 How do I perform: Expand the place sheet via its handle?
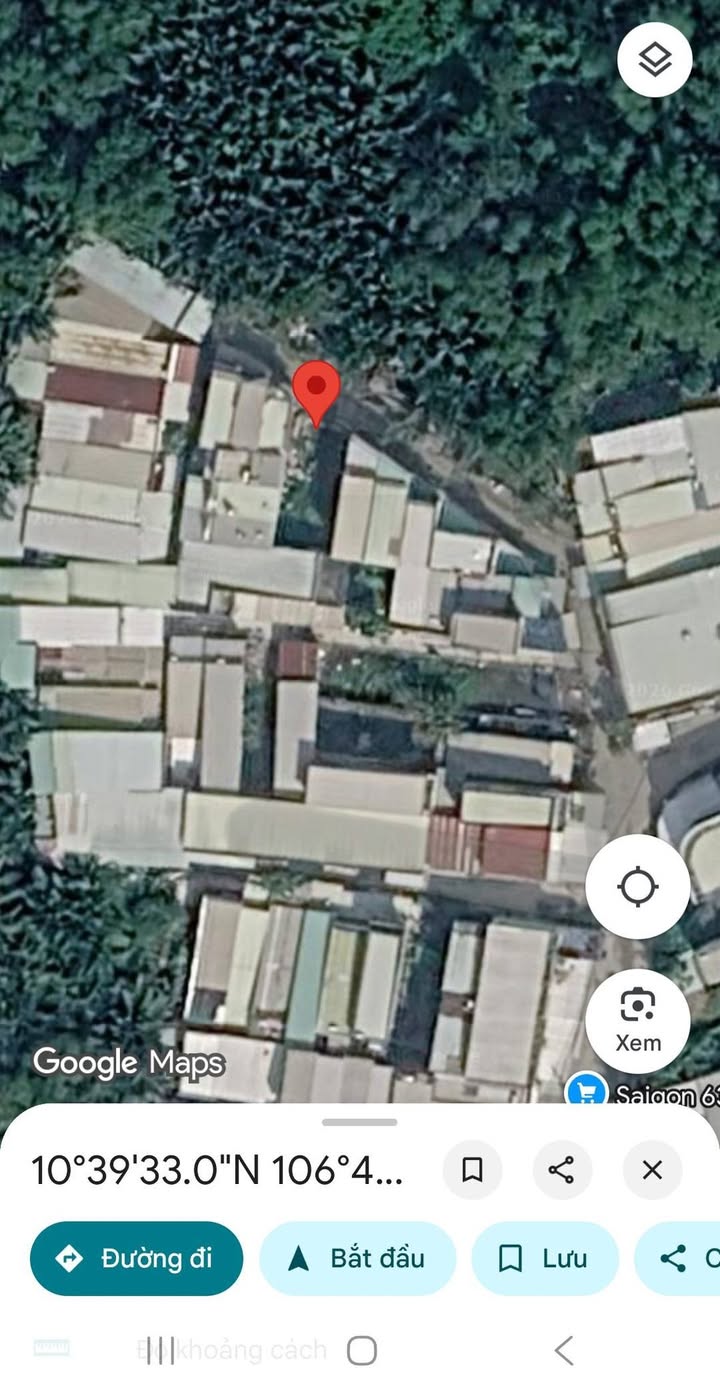coord(360,1122)
